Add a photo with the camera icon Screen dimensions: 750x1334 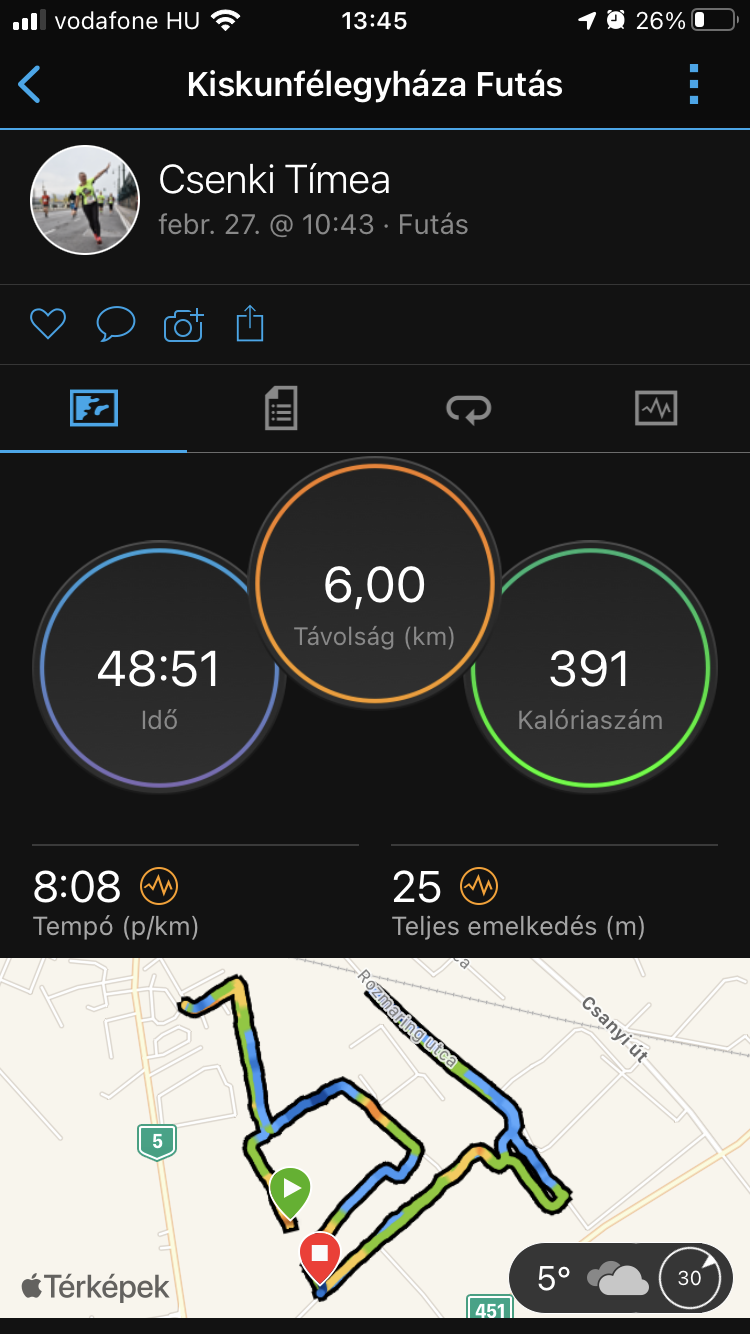[183, 324]
